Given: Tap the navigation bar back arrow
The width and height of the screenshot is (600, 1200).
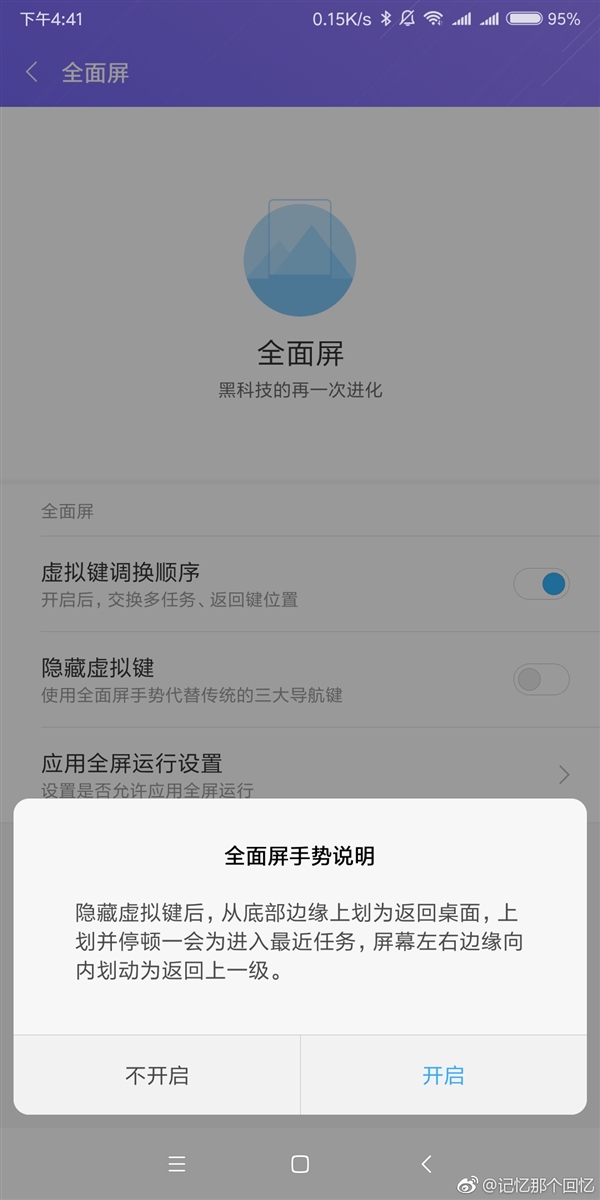Looking at the screenshot, I should point(426,1164).
